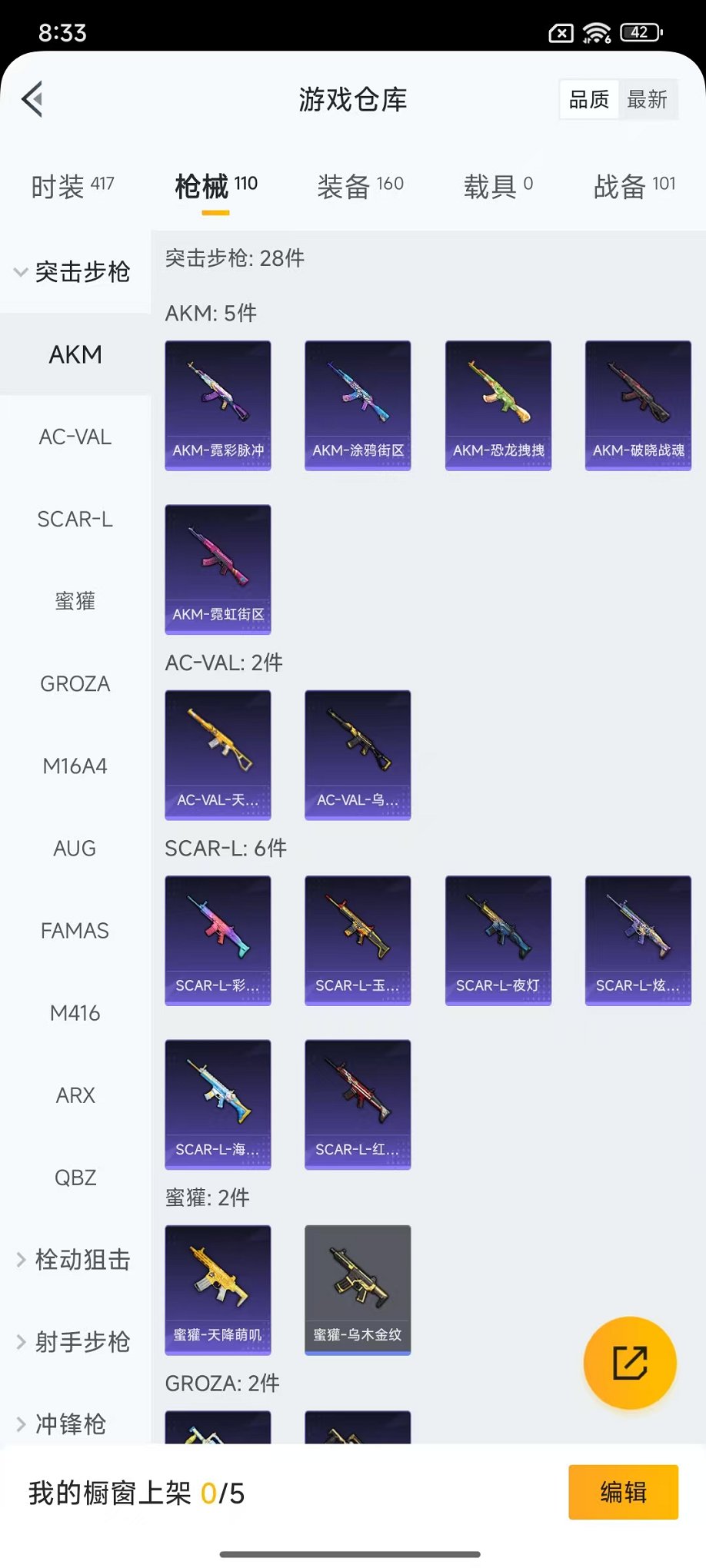The width and height of the screenshot is (706, 1568).
Task: Switch to the 时装 tab
Action: pos(72,186)
